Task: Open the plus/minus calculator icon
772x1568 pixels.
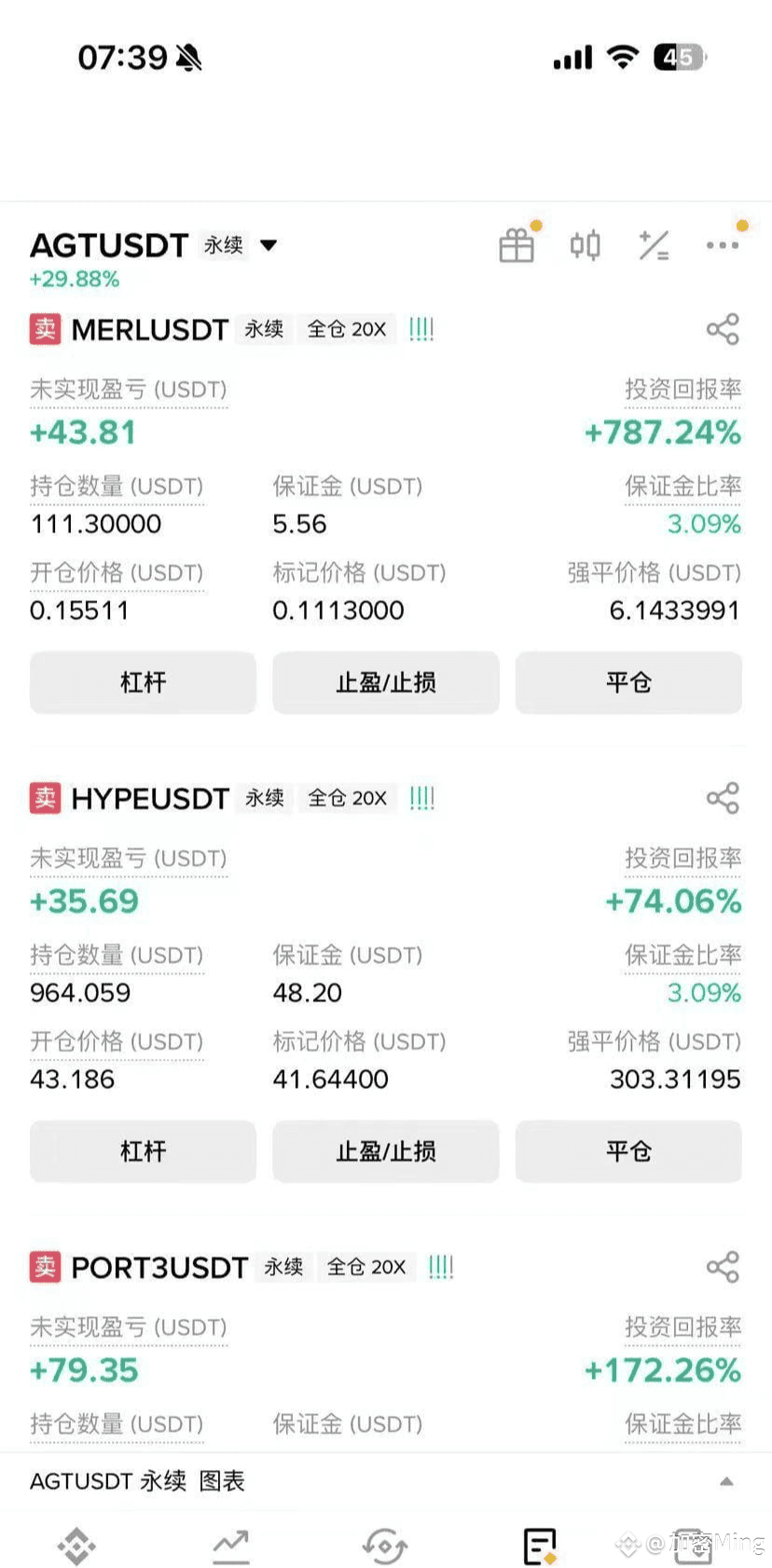Action: coord(654,245)
